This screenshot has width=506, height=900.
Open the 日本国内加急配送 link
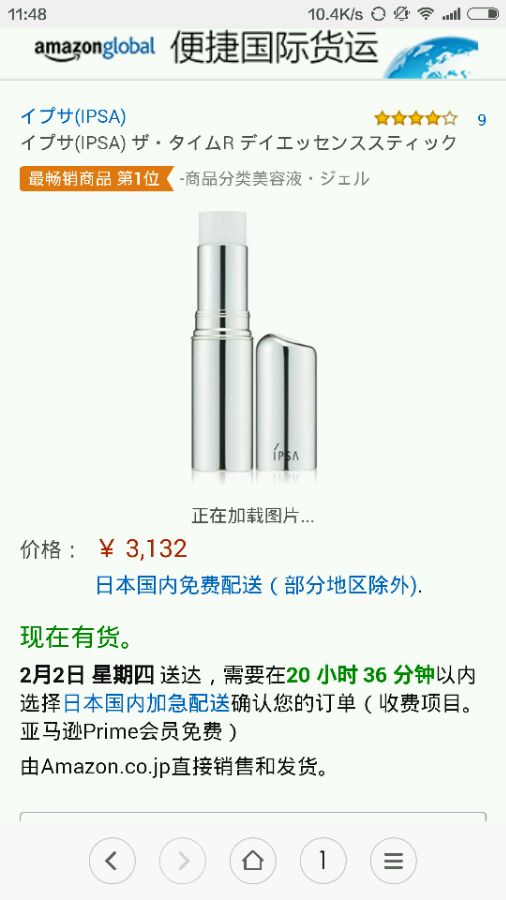[x=146, y=703]
